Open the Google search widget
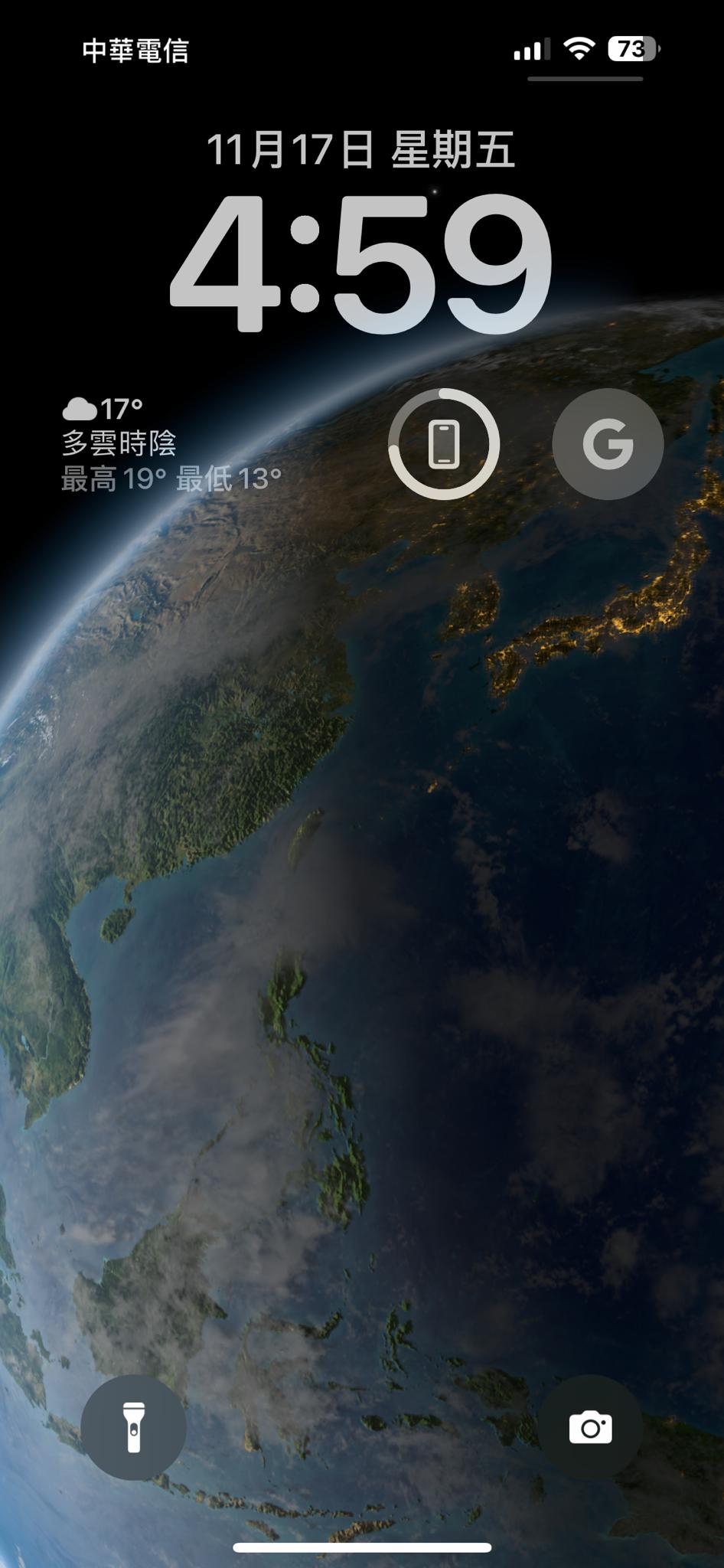The width and height of the screenshot is (724, 1568). [x=608, y=444]
